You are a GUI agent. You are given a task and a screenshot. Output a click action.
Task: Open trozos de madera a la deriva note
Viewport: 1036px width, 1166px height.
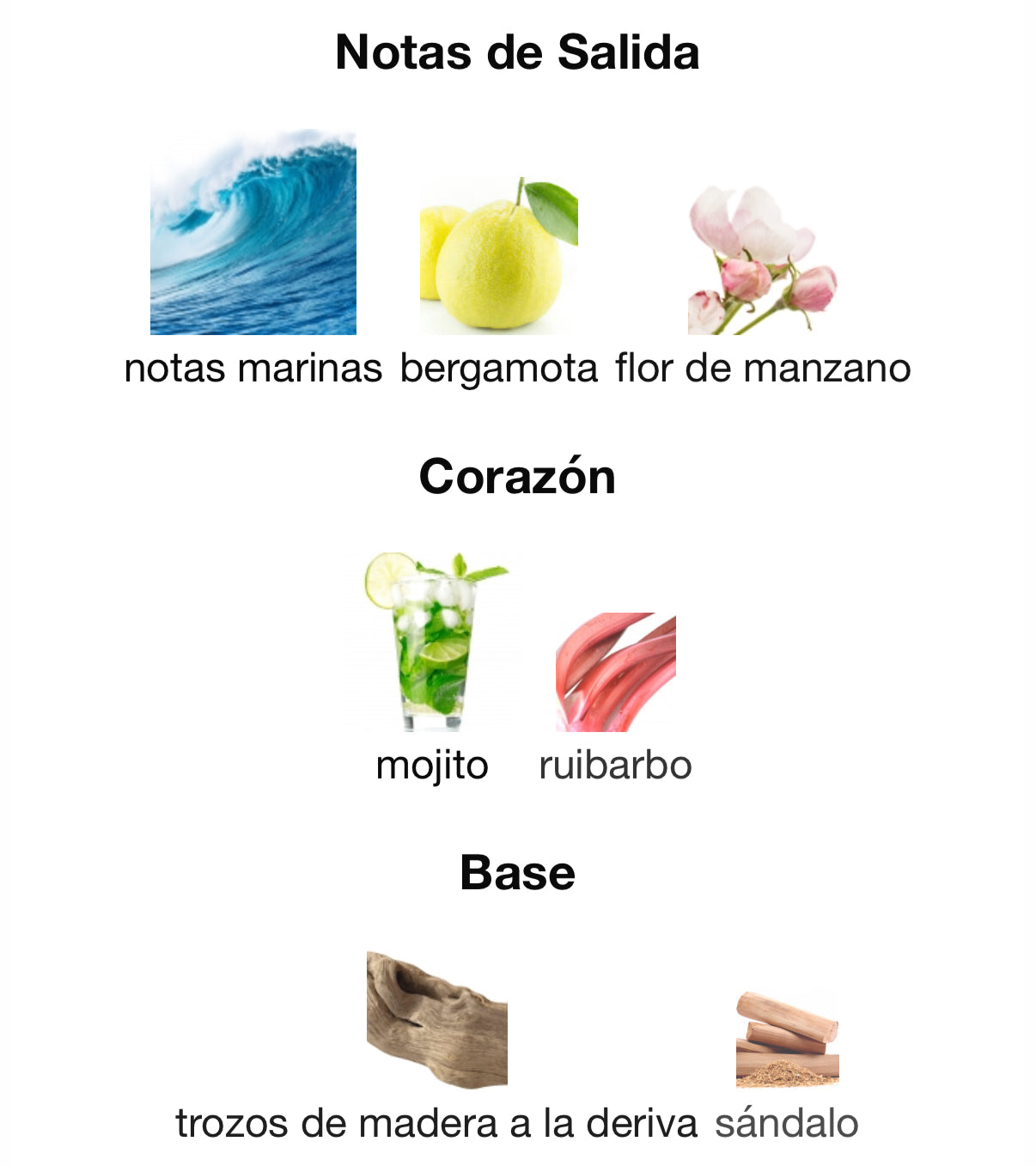click(x=436, y=1019)
